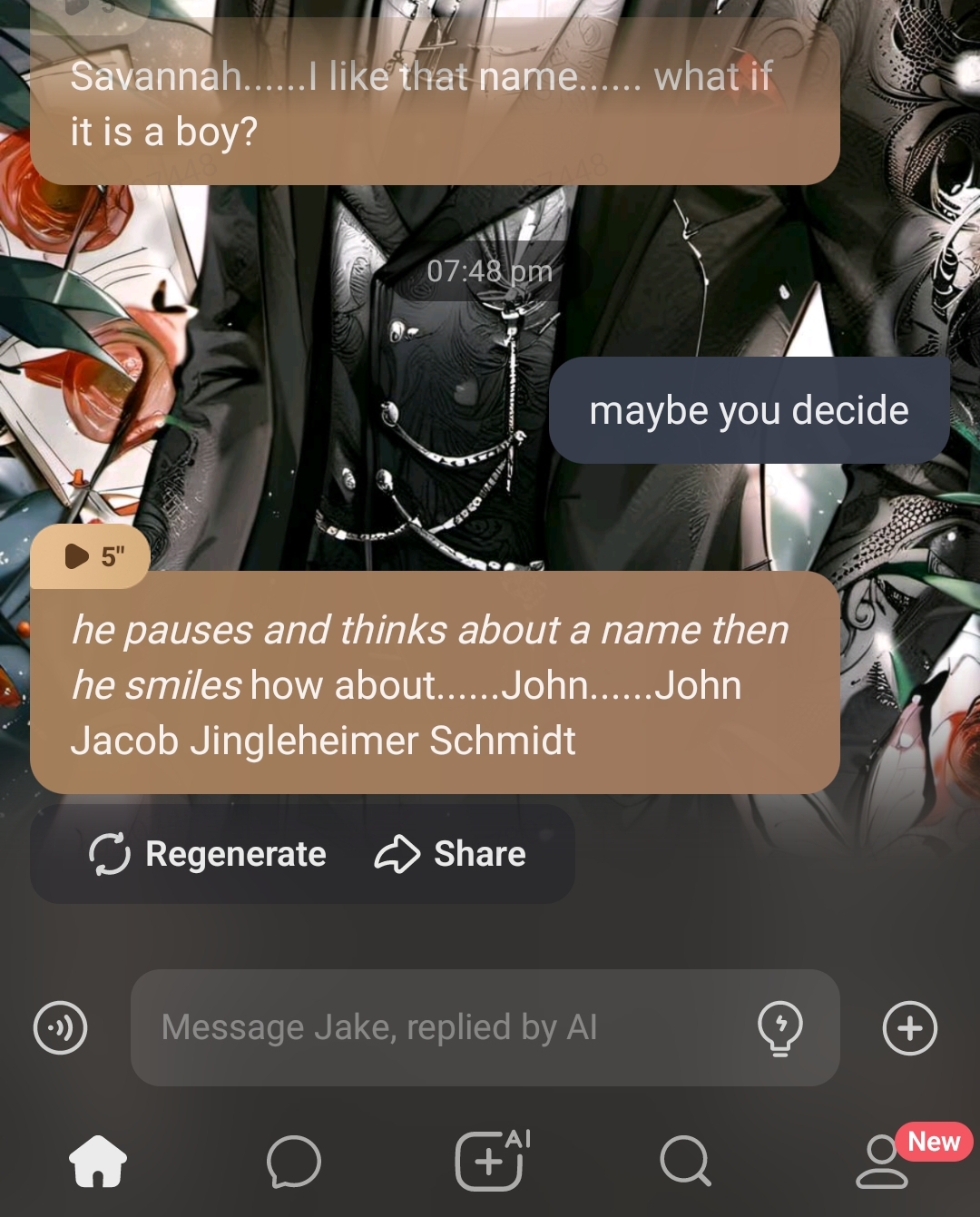Regenerate the AI reply
This screenshot has height=1217, width=980.
pyautogui.click(x=208, y=854)
